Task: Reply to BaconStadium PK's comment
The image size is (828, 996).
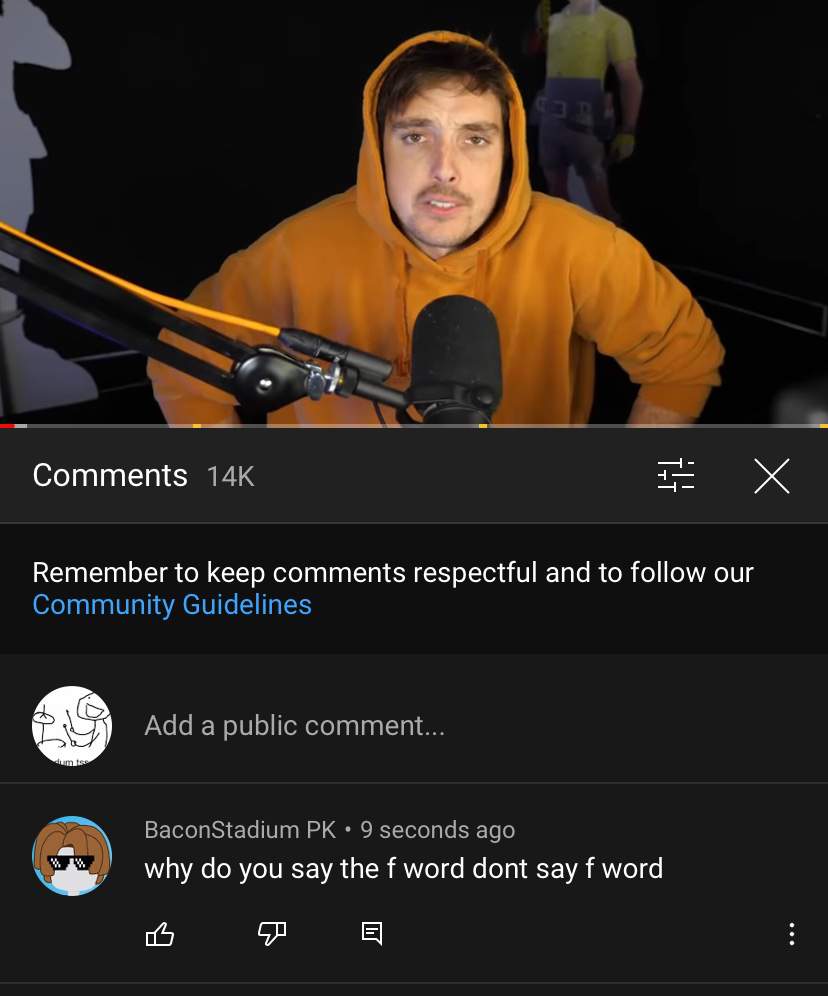Action: tap(372, 934)
